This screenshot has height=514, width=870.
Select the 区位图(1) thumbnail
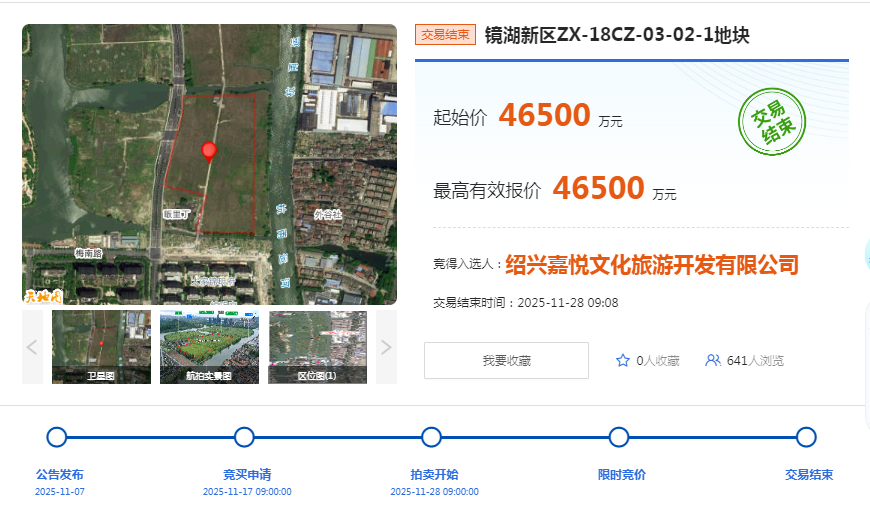click(317, 346)
